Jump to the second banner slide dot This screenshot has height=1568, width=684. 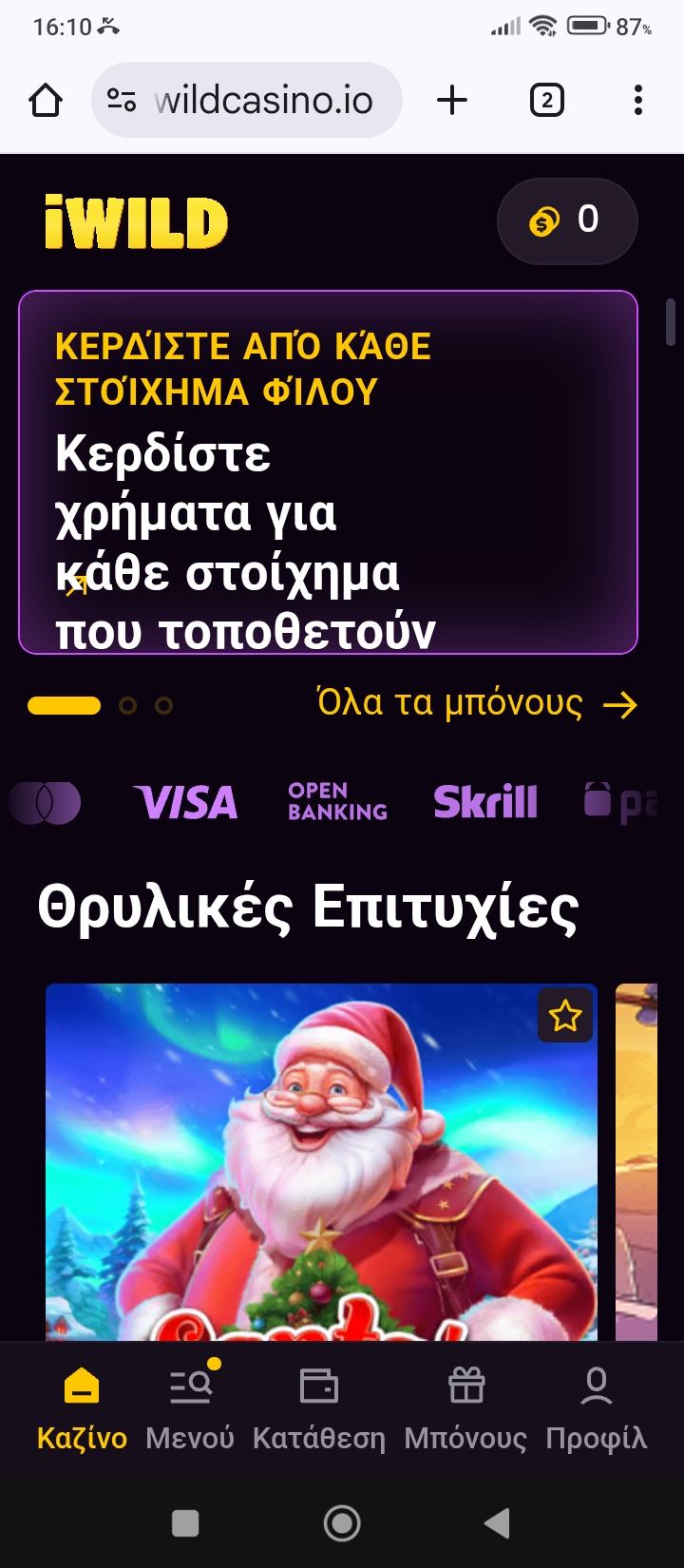(128, 705)
